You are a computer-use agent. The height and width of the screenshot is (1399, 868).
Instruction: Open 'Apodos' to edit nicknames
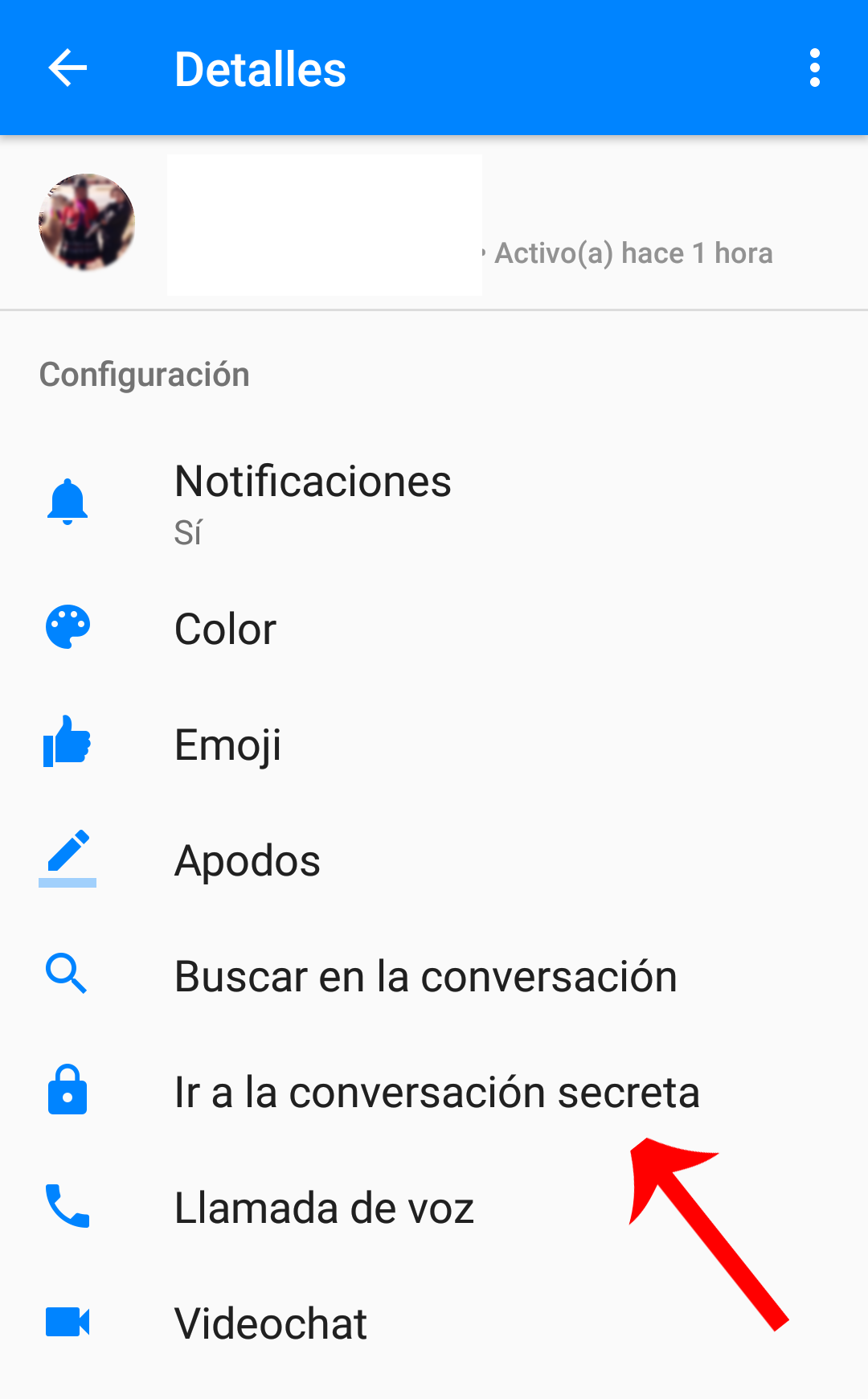click(248, 860)
